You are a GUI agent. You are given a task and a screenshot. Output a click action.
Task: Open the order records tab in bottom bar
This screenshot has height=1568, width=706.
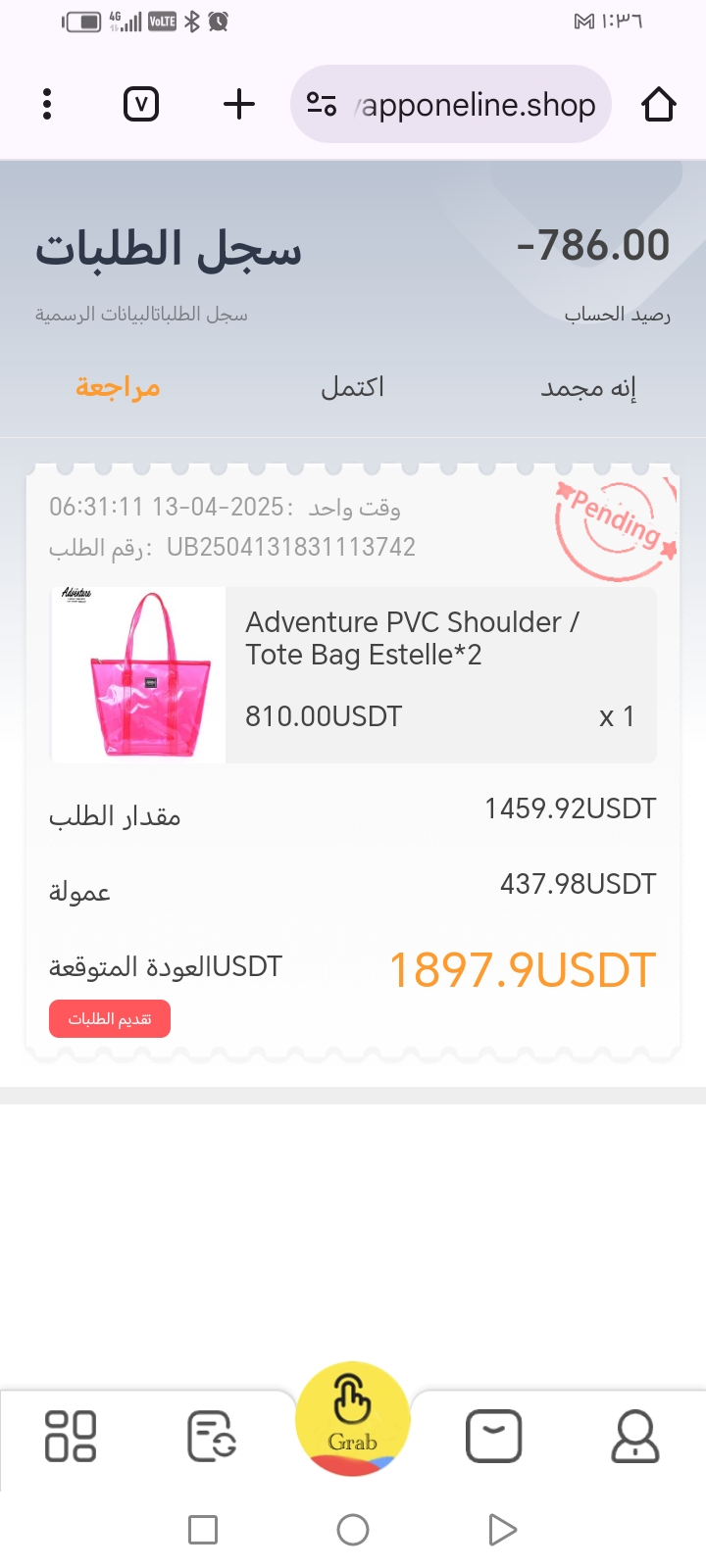(212, 1437)
